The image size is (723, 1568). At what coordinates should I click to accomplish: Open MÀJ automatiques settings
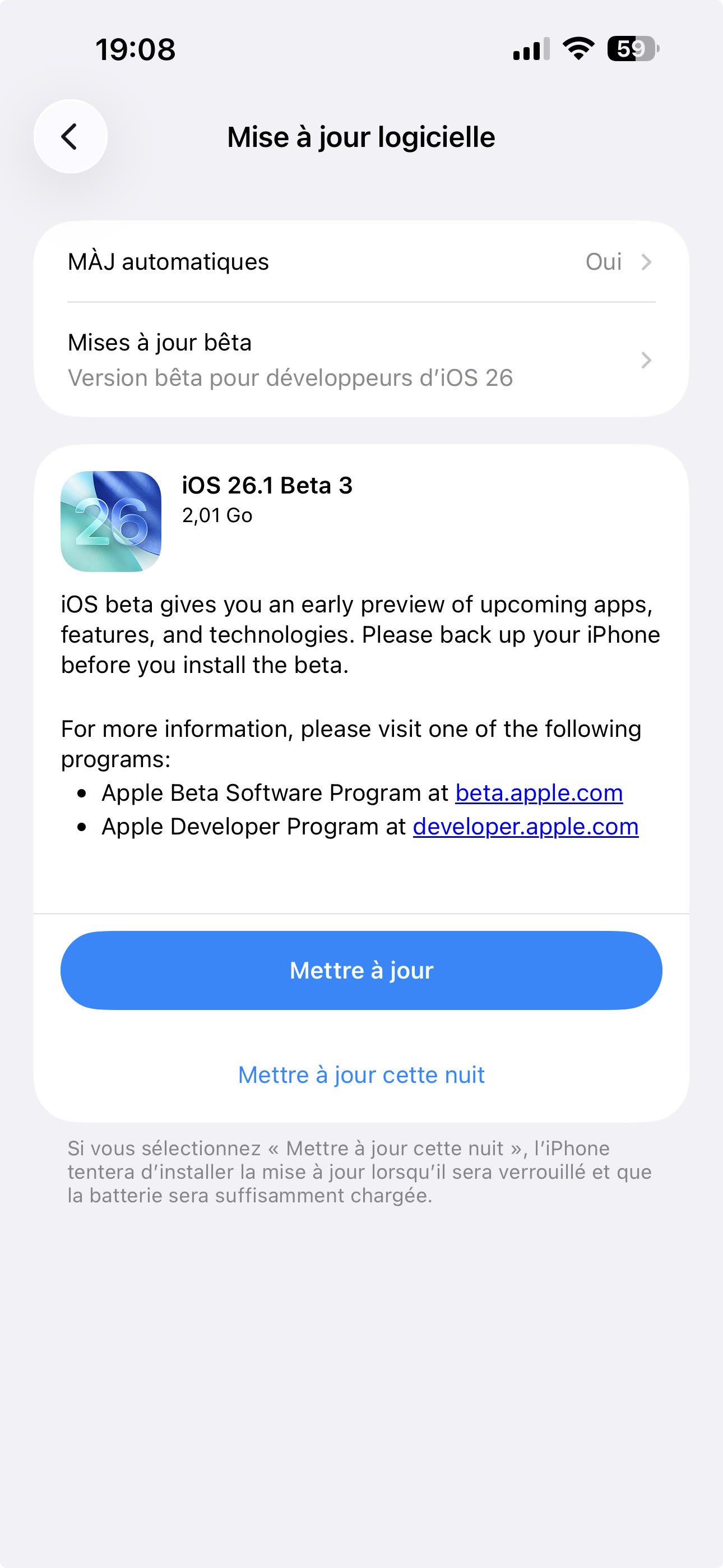tap(361, 262)
